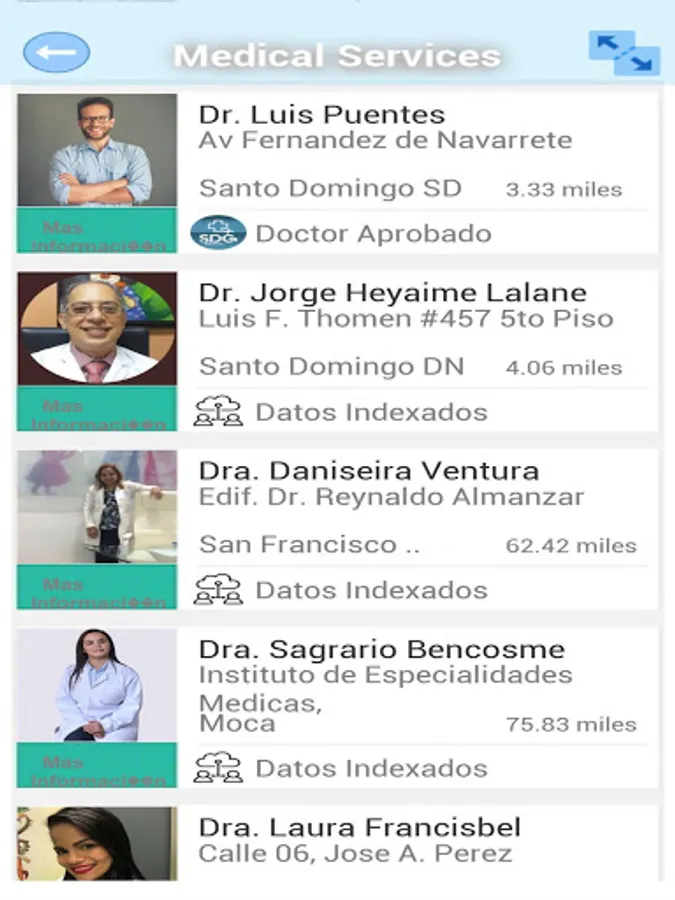Toggle the expand view icon

pos(623,53)
